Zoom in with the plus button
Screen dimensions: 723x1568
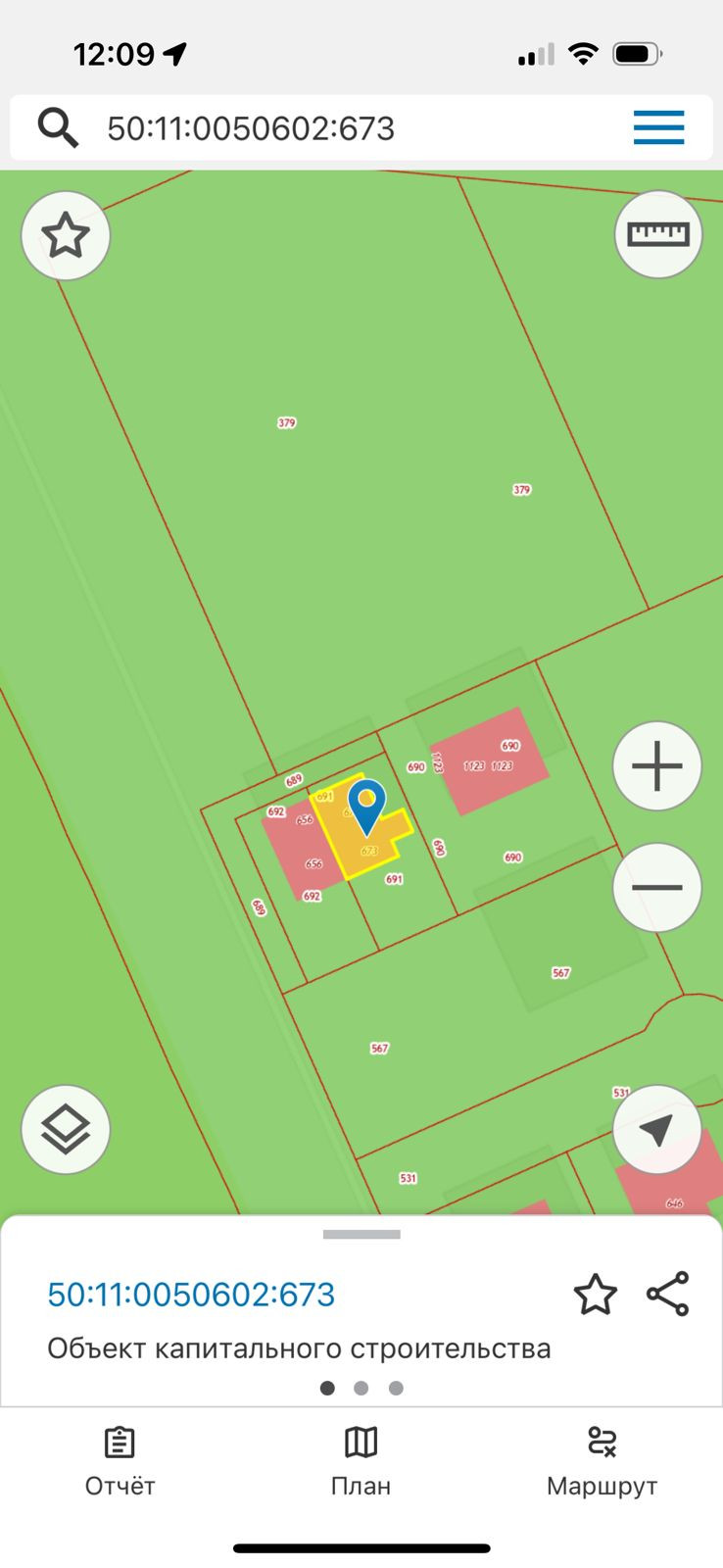click(x=657, y=766)
